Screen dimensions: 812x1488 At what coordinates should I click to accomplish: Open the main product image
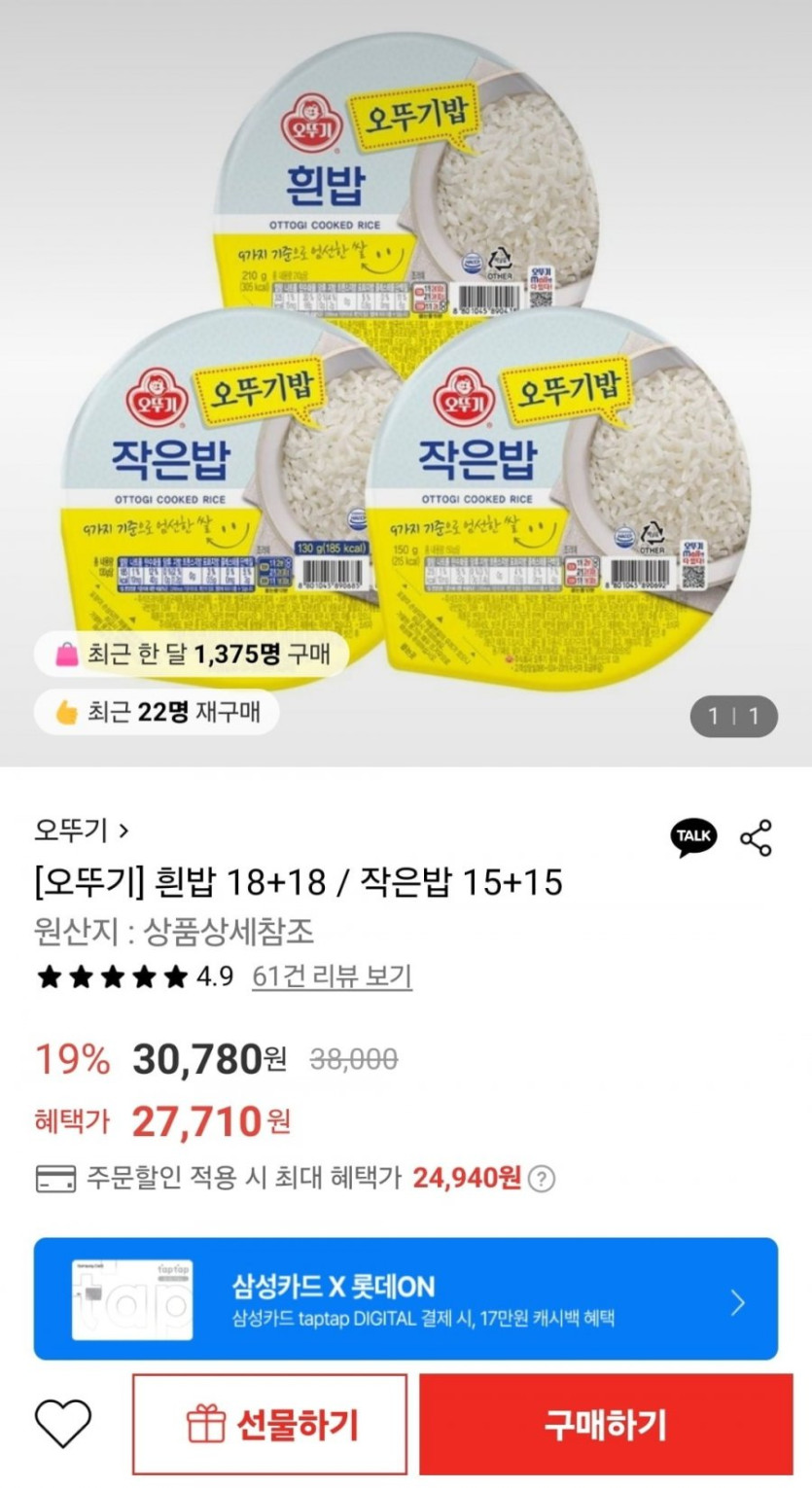(x=406, y=383)
